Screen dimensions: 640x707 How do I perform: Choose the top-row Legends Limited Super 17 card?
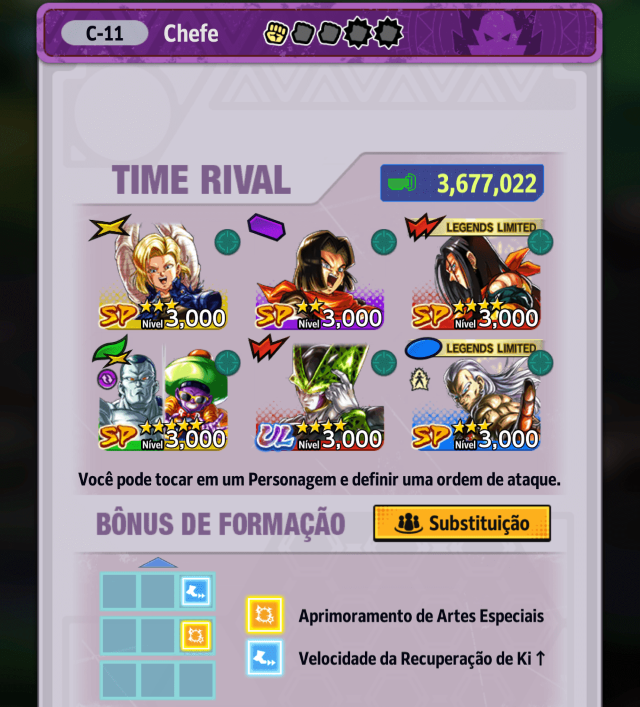(475, 275)
